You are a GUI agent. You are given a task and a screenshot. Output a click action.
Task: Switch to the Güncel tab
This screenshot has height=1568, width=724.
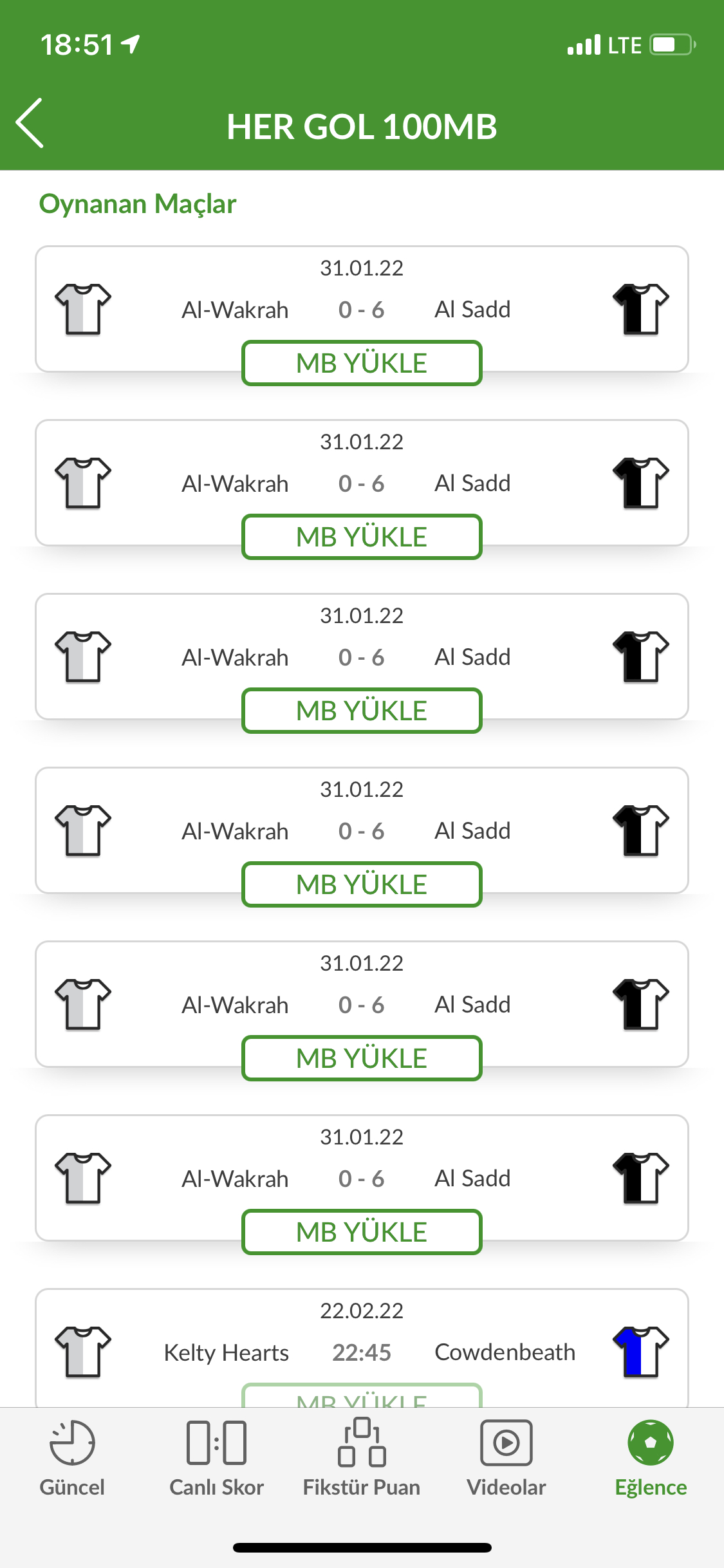(72, 1459)
